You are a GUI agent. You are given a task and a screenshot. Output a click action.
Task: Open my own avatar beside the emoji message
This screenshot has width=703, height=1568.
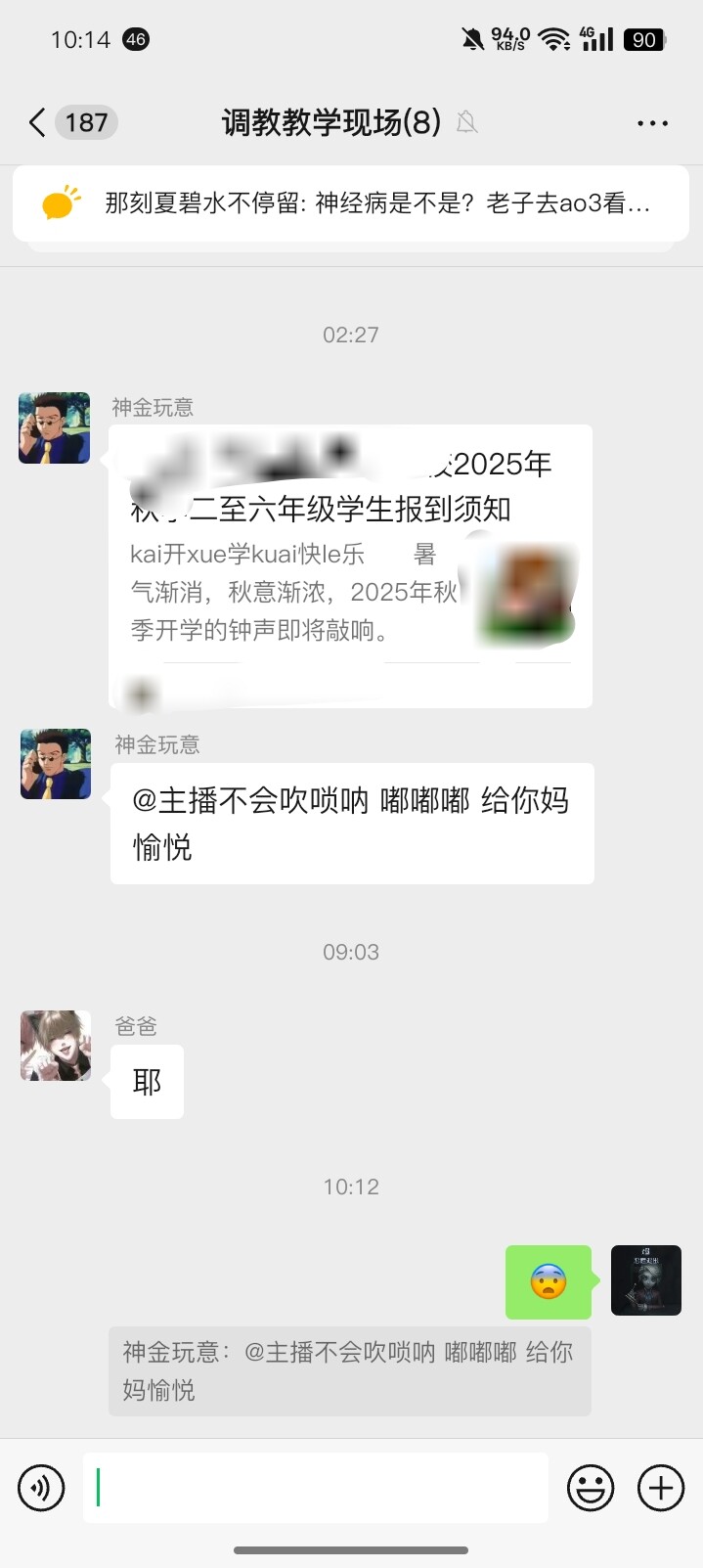click(x=646, y=1280)
